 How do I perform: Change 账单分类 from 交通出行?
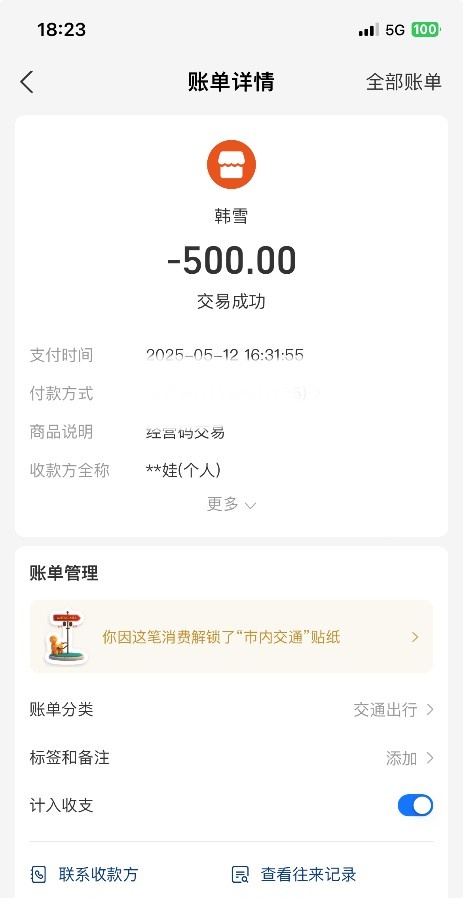[x=232, y=710]
